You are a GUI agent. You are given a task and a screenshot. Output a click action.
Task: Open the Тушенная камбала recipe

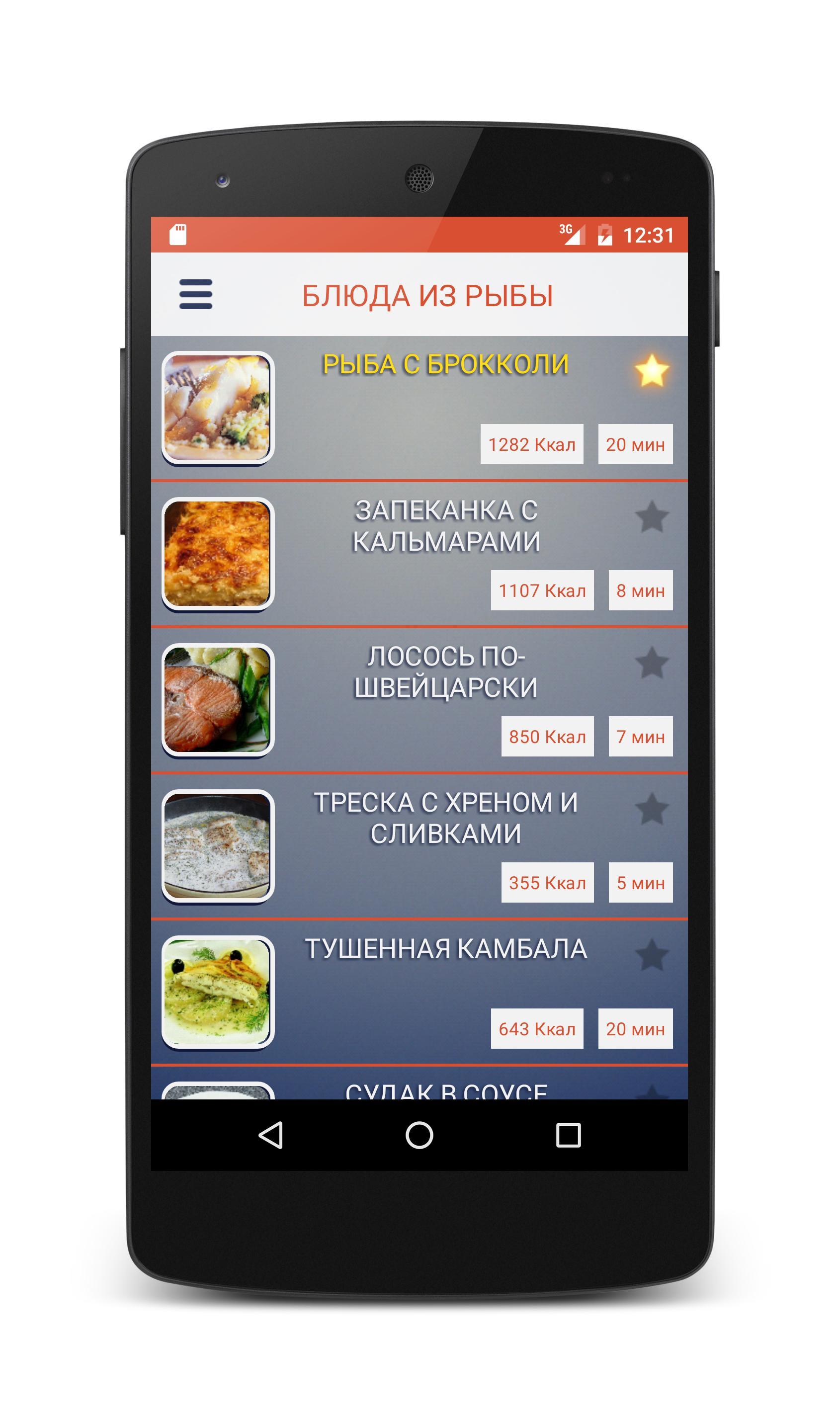coord(445,948)
